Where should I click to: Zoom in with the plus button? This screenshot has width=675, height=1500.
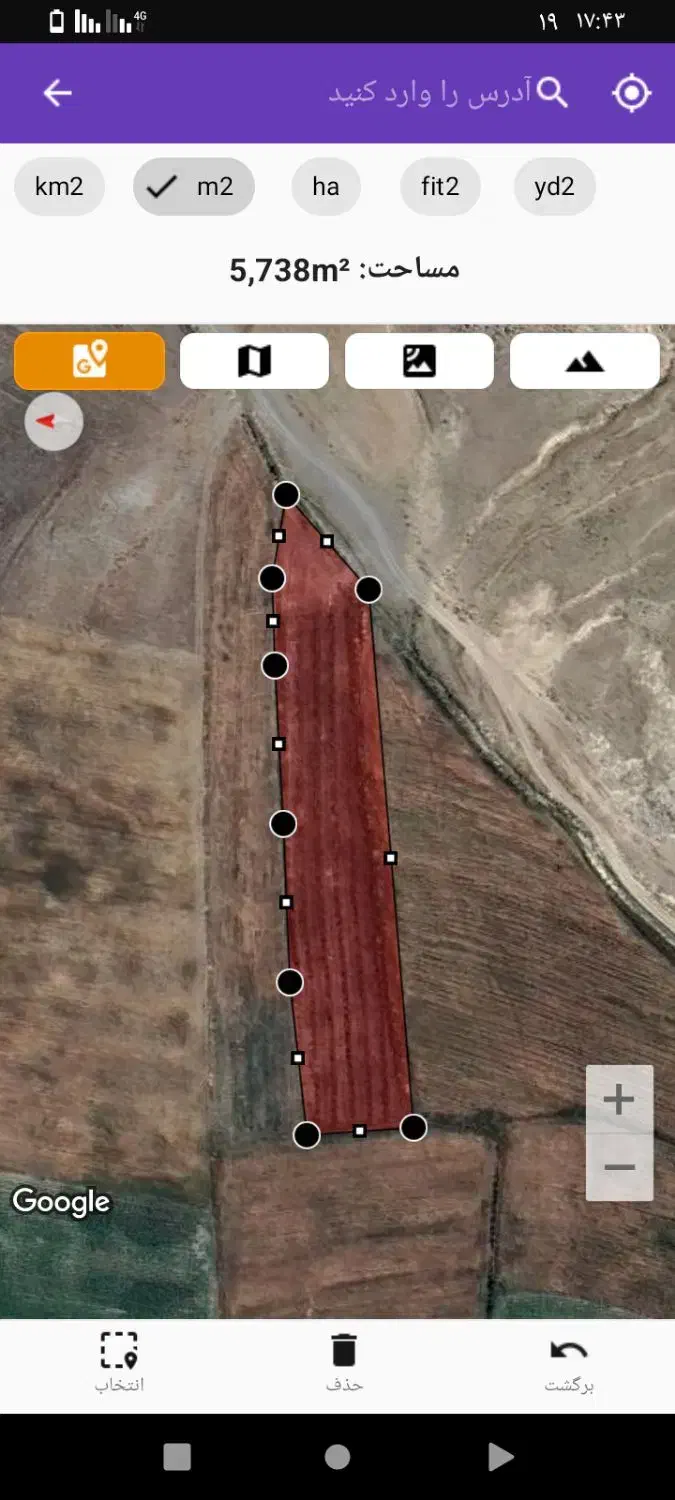(619, 1100)
